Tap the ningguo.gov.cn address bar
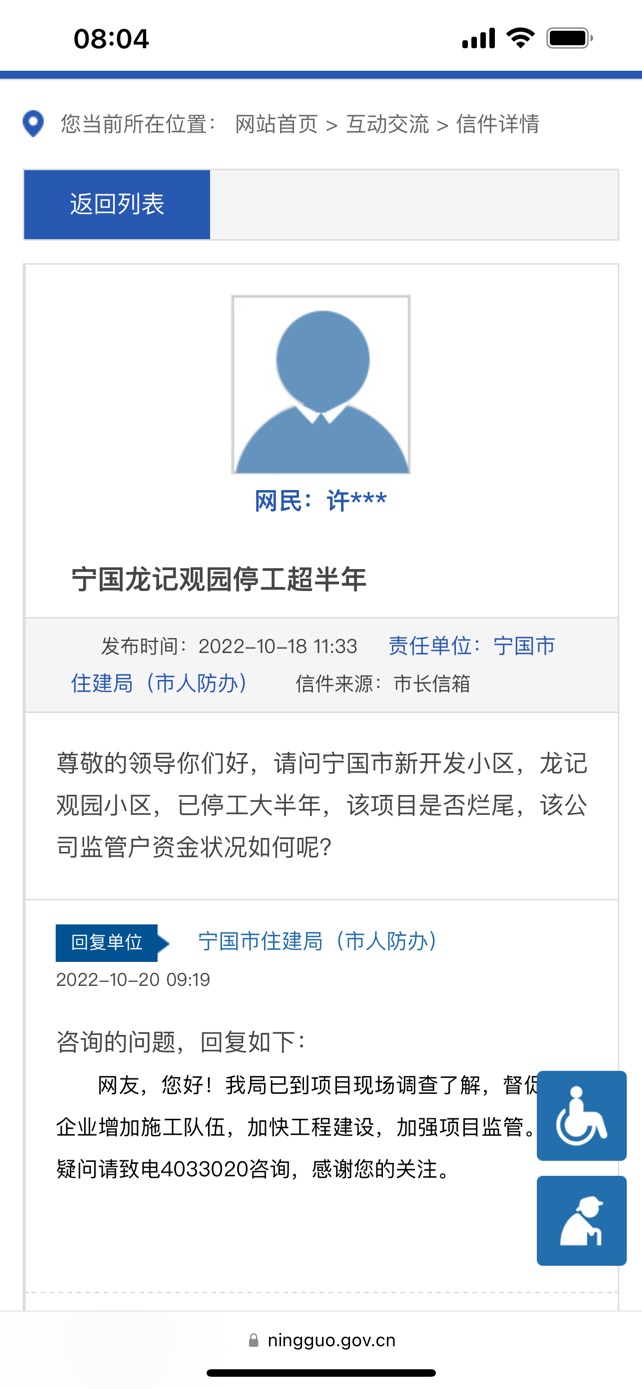 click(321, 1341)
